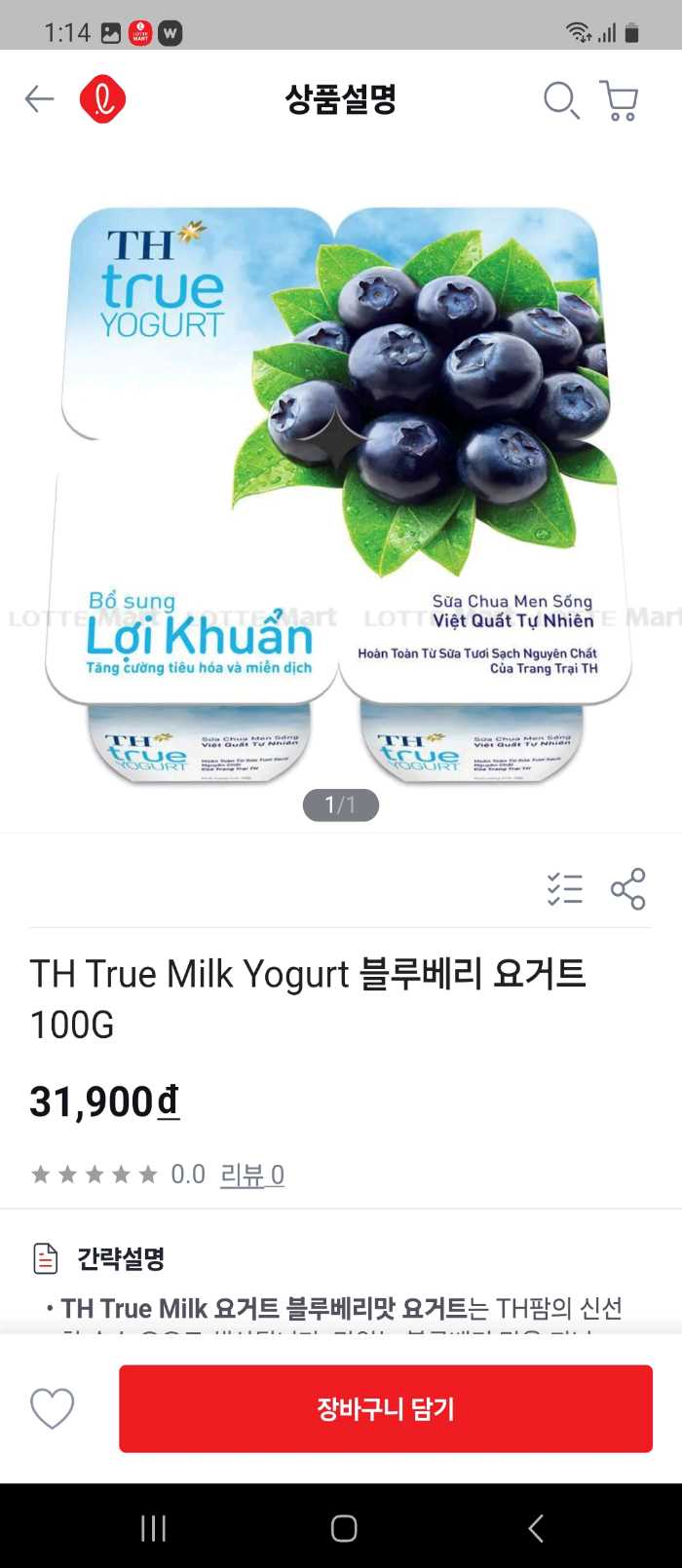Open recent apps from navigation bar

[154, 1527]
